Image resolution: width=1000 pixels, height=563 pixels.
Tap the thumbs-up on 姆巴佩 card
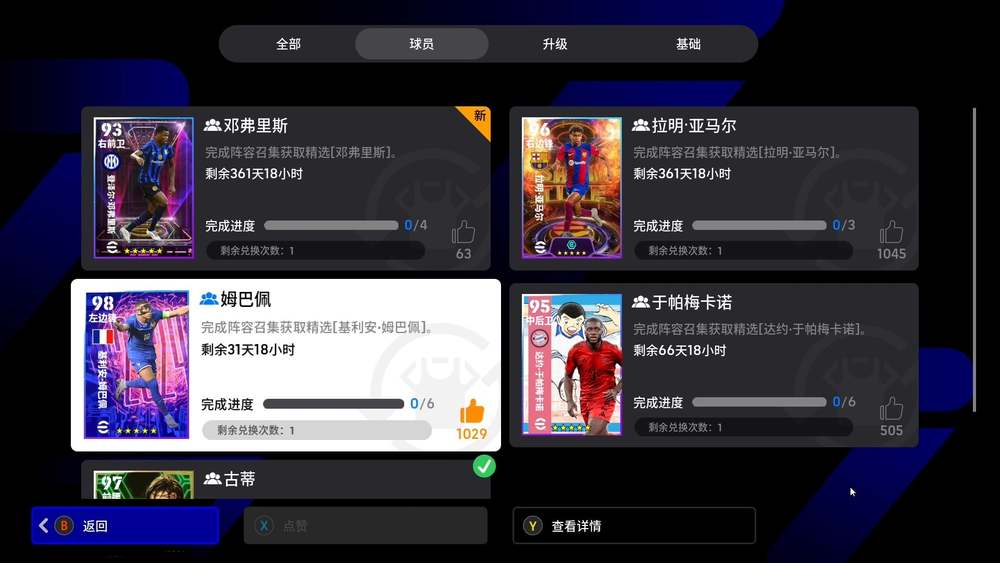(x=471, y=412)
